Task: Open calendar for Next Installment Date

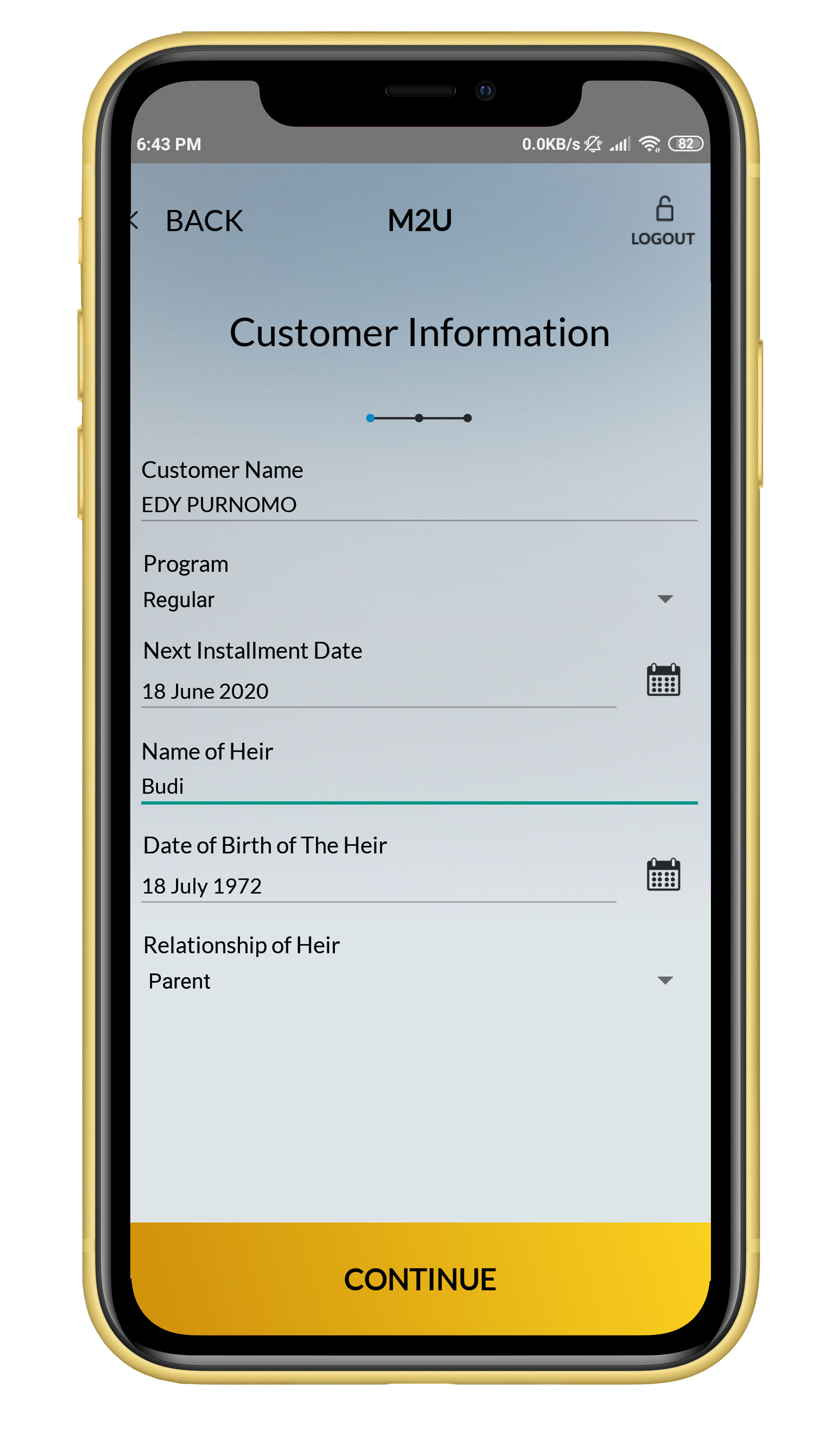Action: pyautogui.click(x=663, y=680)
